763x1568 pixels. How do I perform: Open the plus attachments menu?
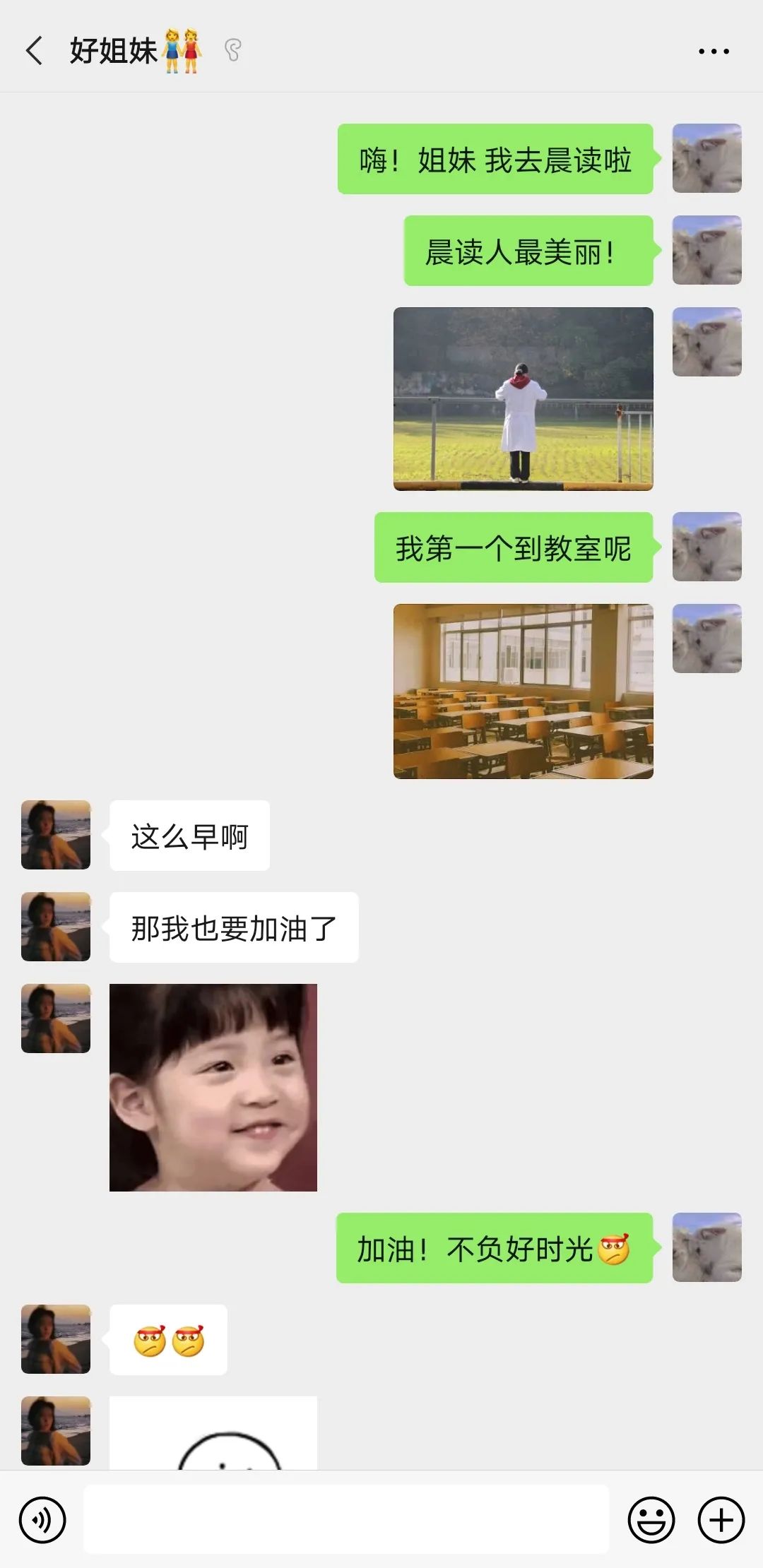click(721, 1520)
